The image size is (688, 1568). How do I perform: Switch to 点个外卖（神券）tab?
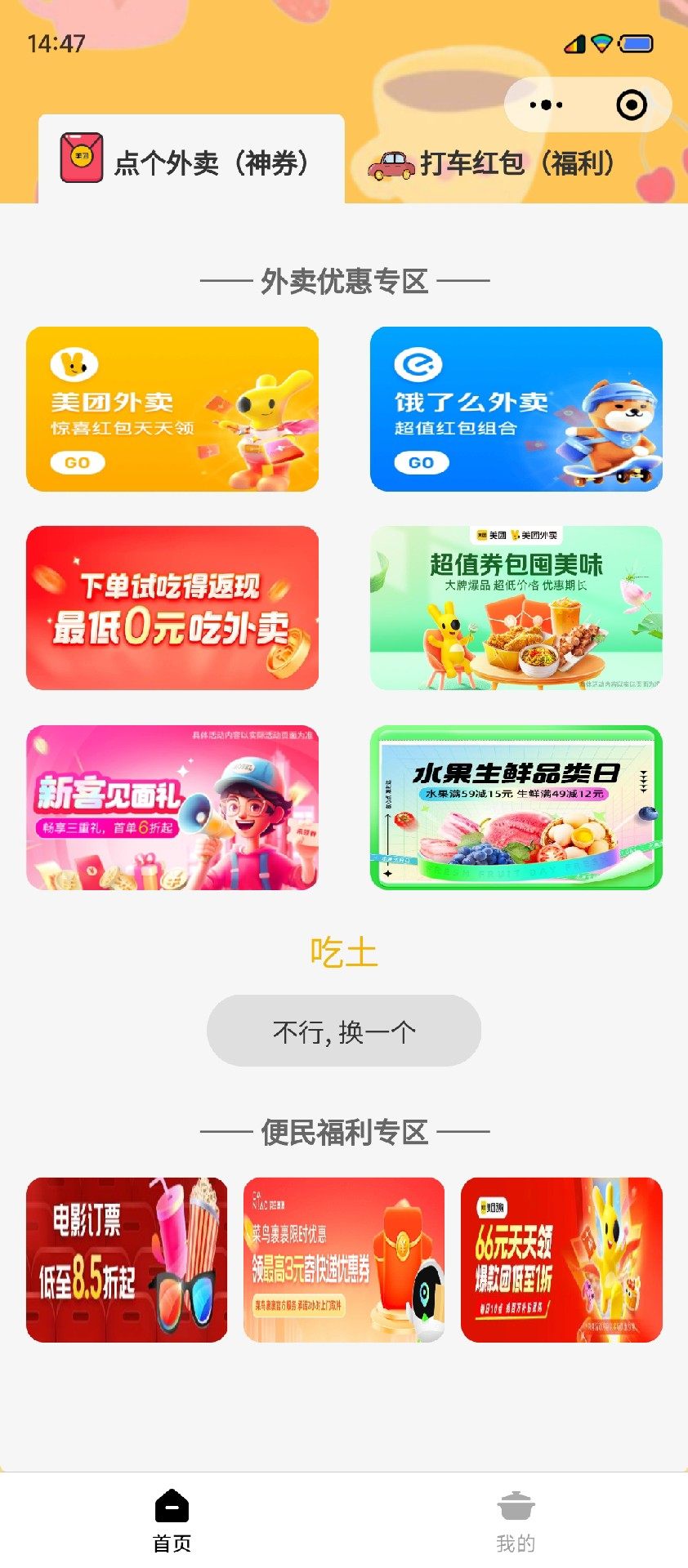click(x=192, y=161)
